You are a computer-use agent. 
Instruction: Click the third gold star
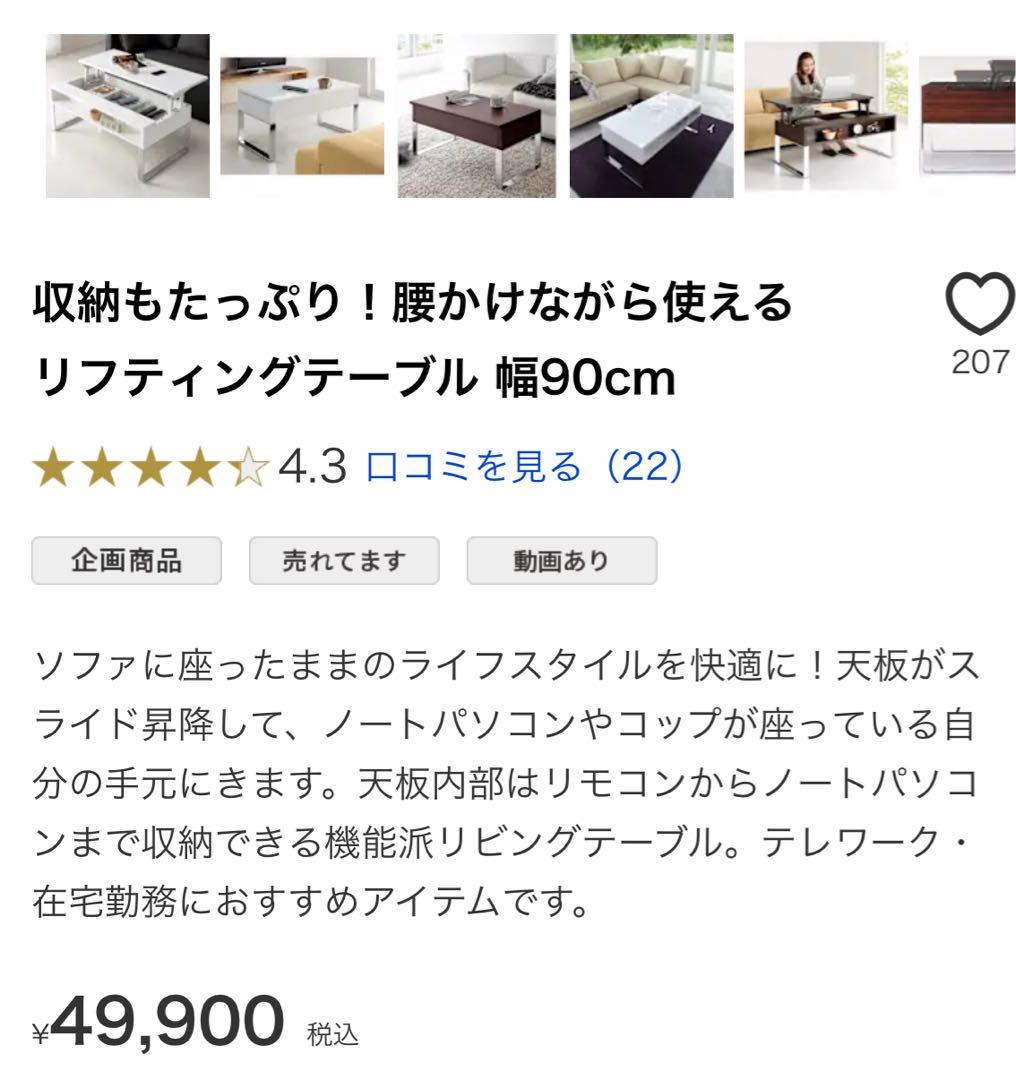147,466
